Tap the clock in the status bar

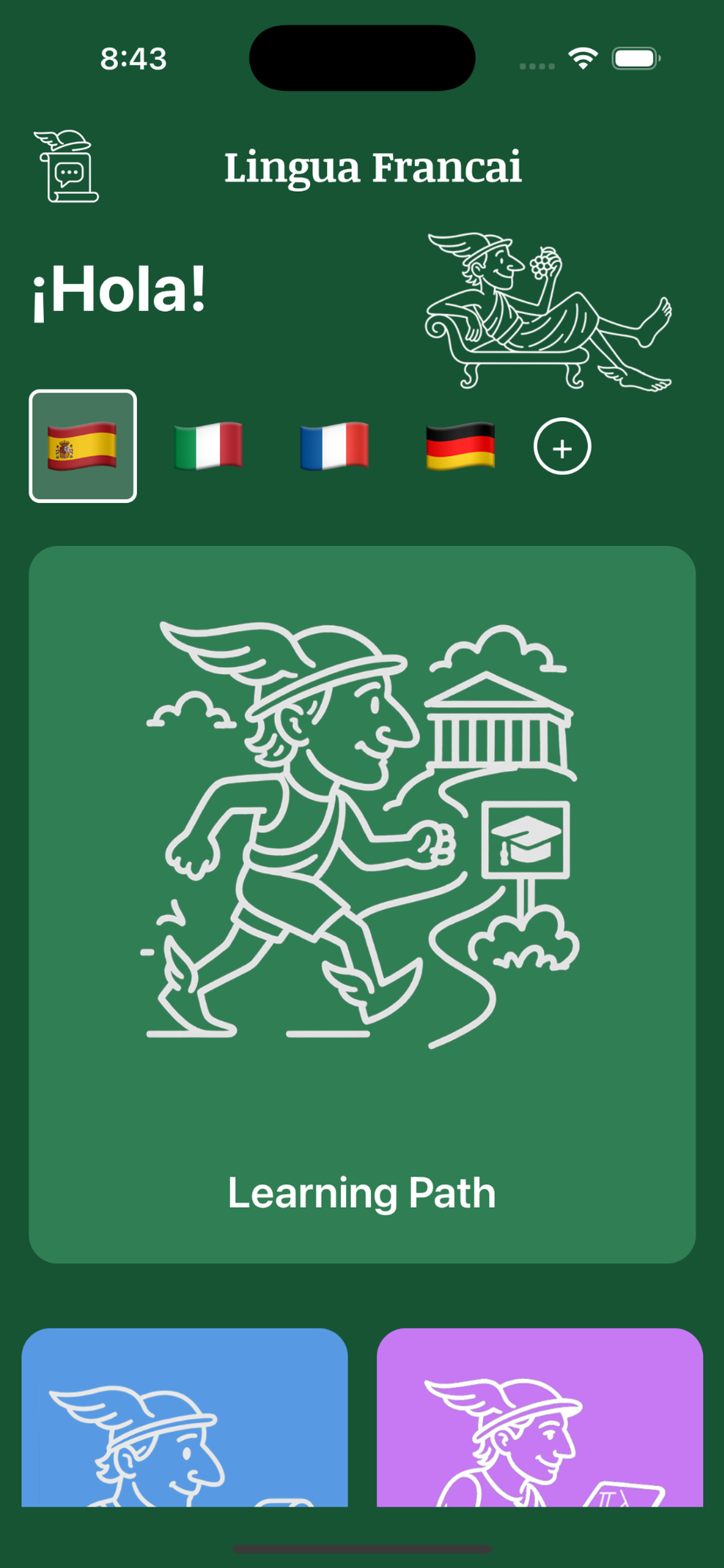coord(133,59)
